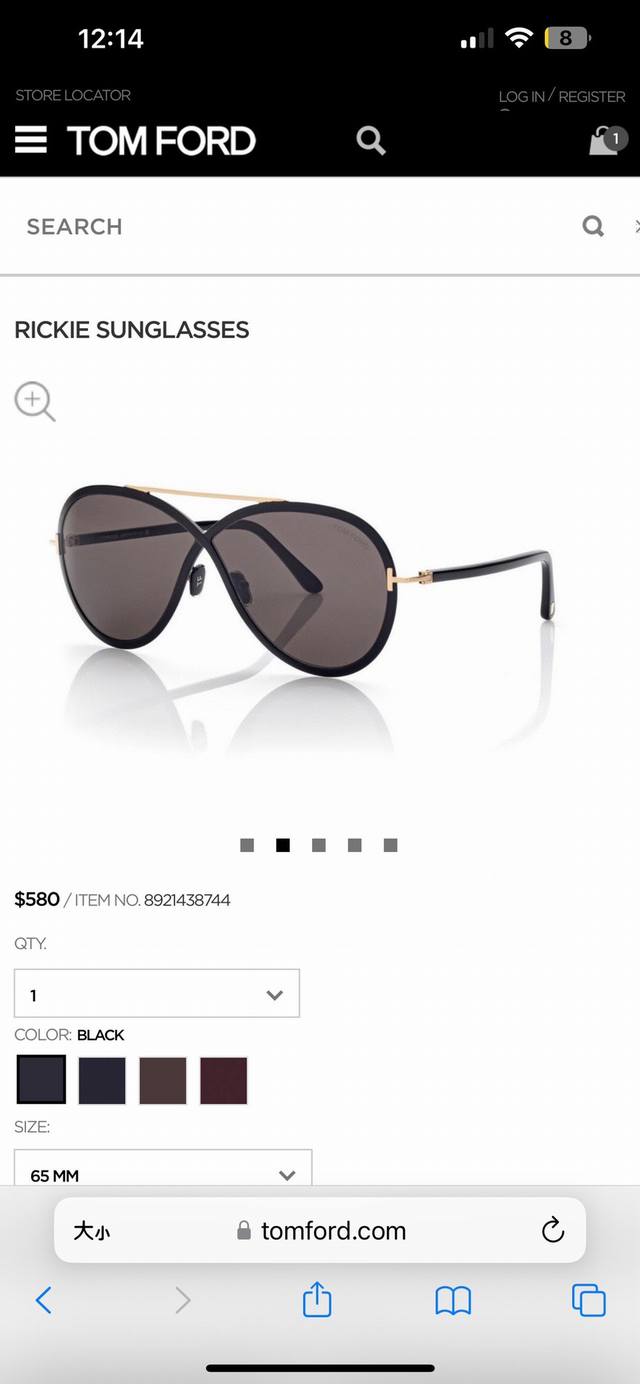The height and width of the screenshot is (1384, 640).
Task: Select the black color swatch
Action: [x=41, y=1080]
